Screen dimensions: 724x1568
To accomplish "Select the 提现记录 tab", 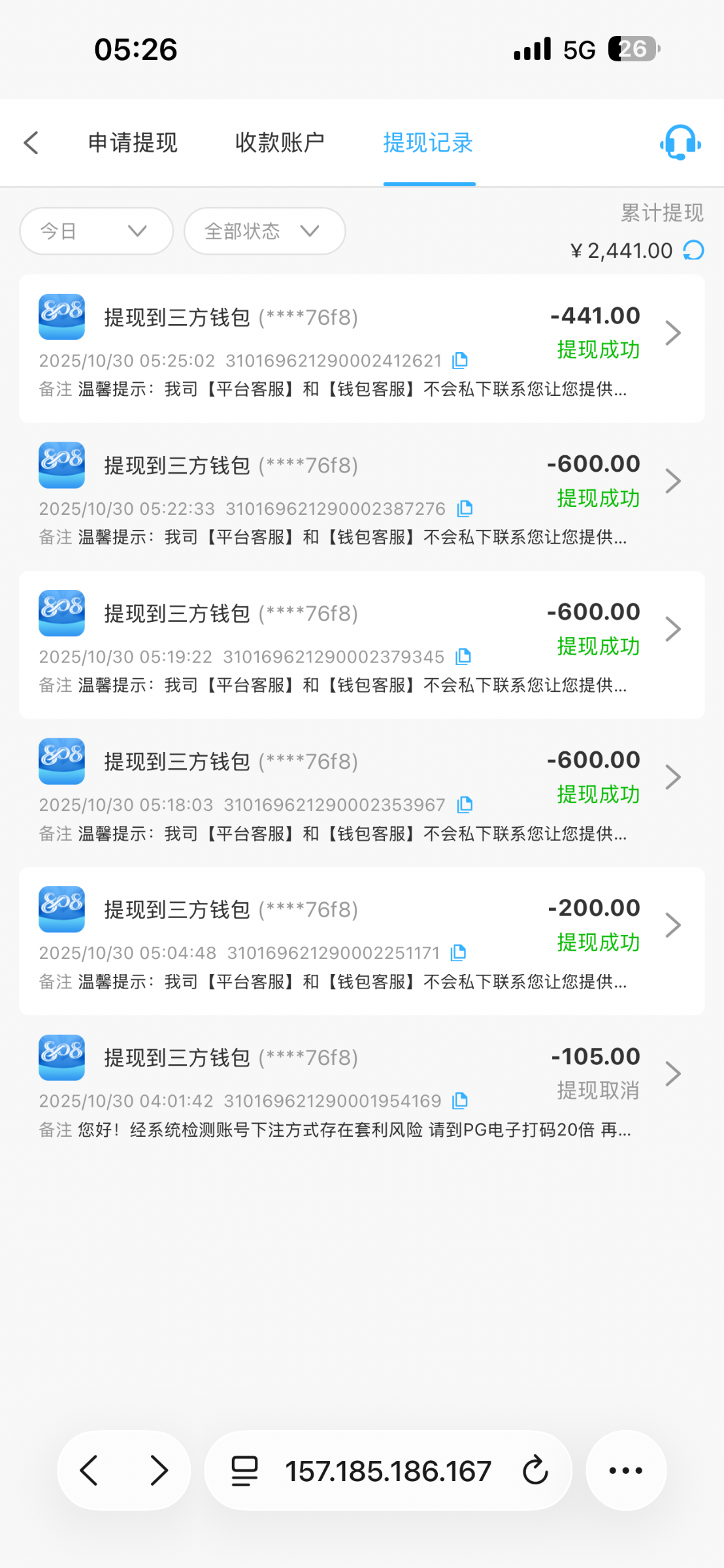I will click(x=428, y=142).
